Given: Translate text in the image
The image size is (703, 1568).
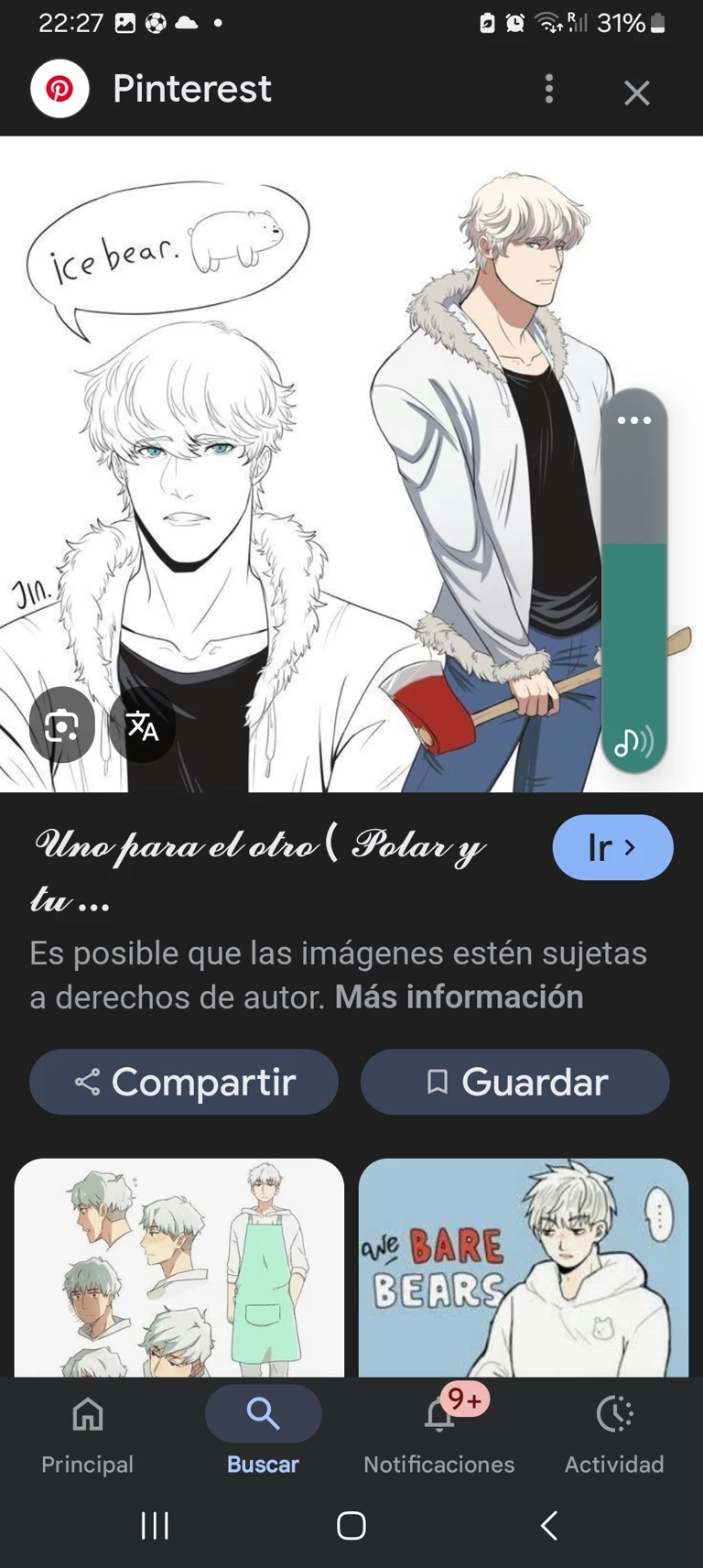Looking at the screenshot, I should coord(142,725).
